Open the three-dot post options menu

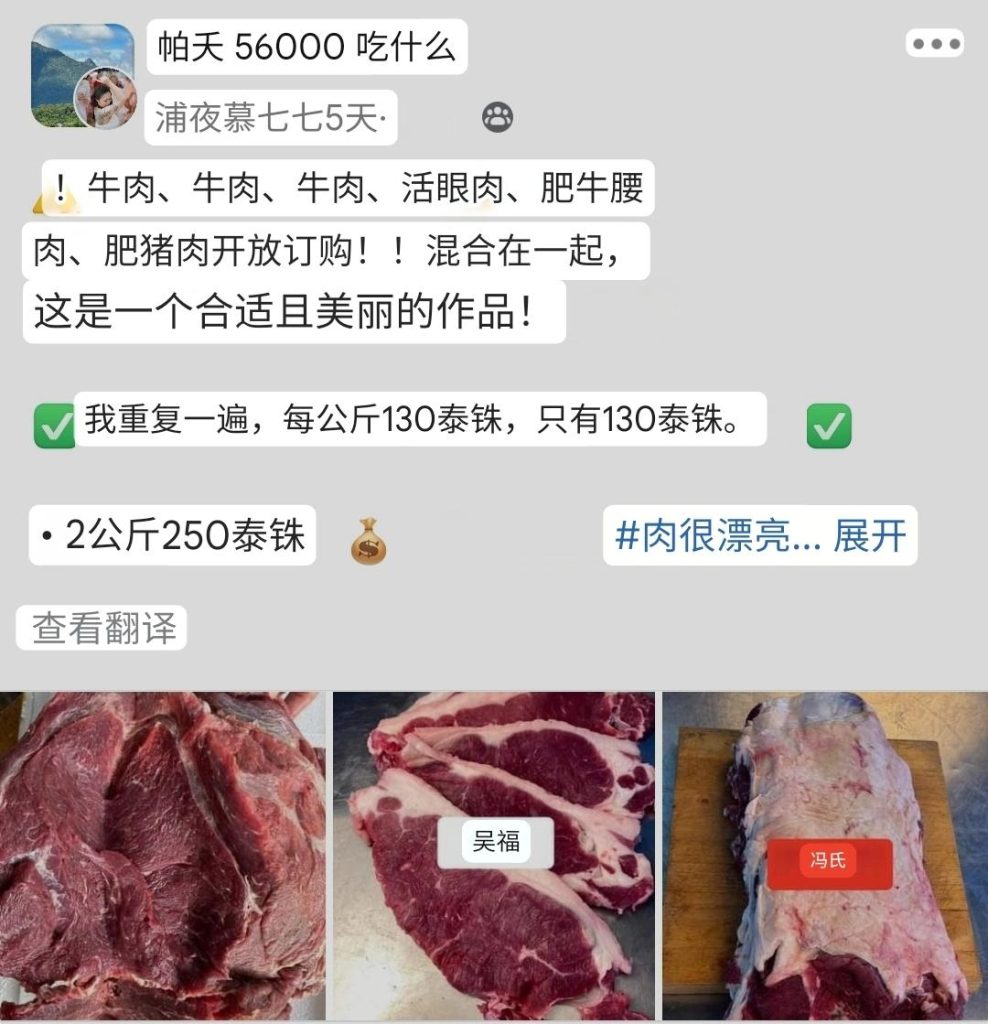coord(934,44)
